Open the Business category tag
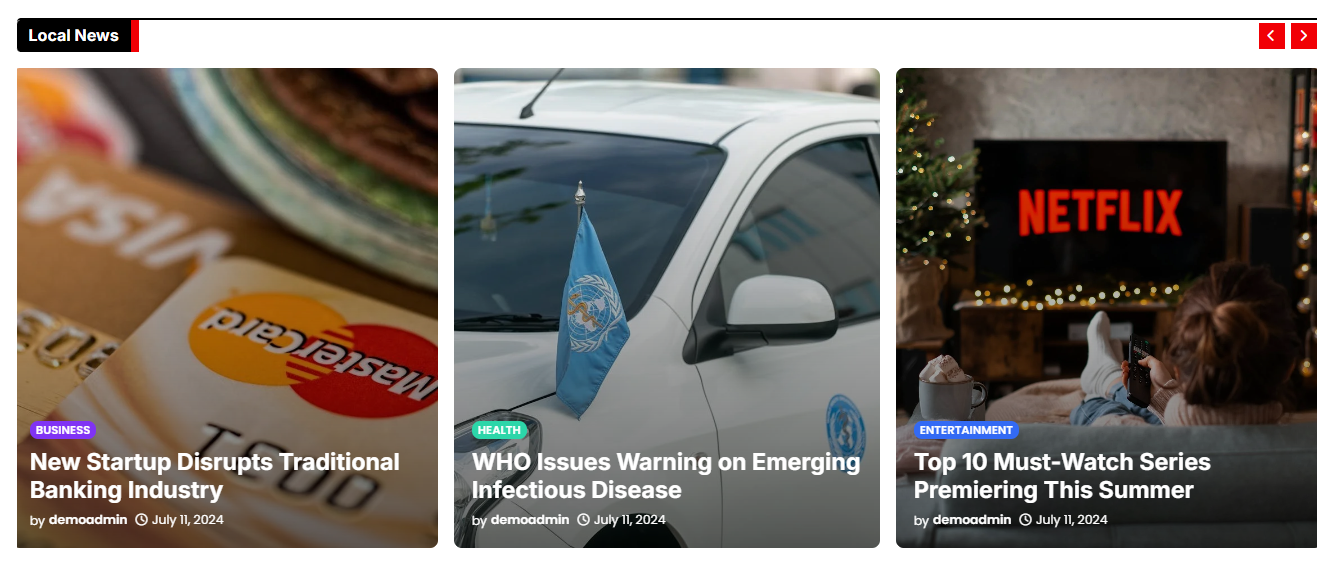The image size is (1339, 571). 63,430
